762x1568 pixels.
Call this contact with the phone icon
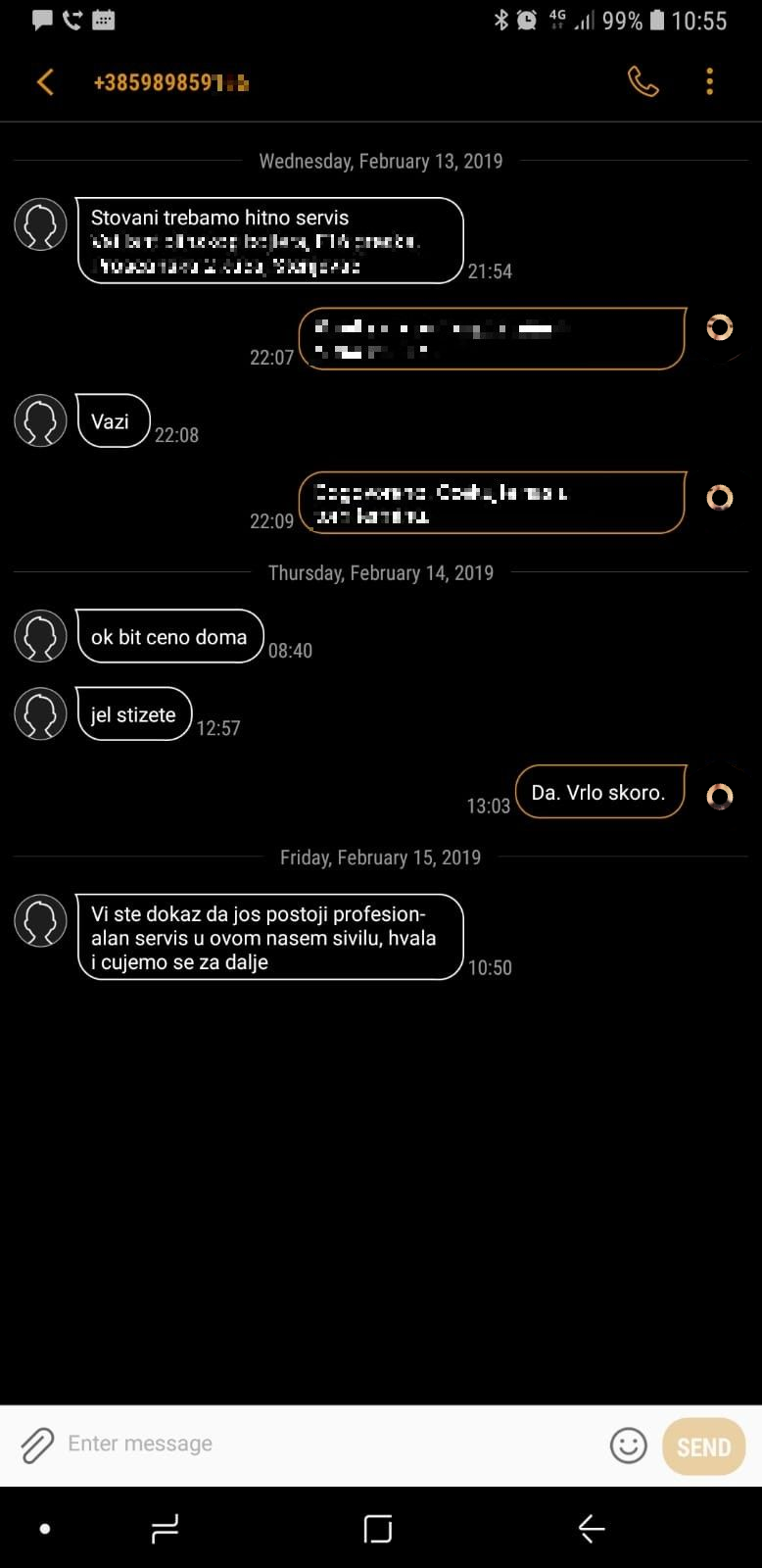pyautogui.click(x=643, y=82)
